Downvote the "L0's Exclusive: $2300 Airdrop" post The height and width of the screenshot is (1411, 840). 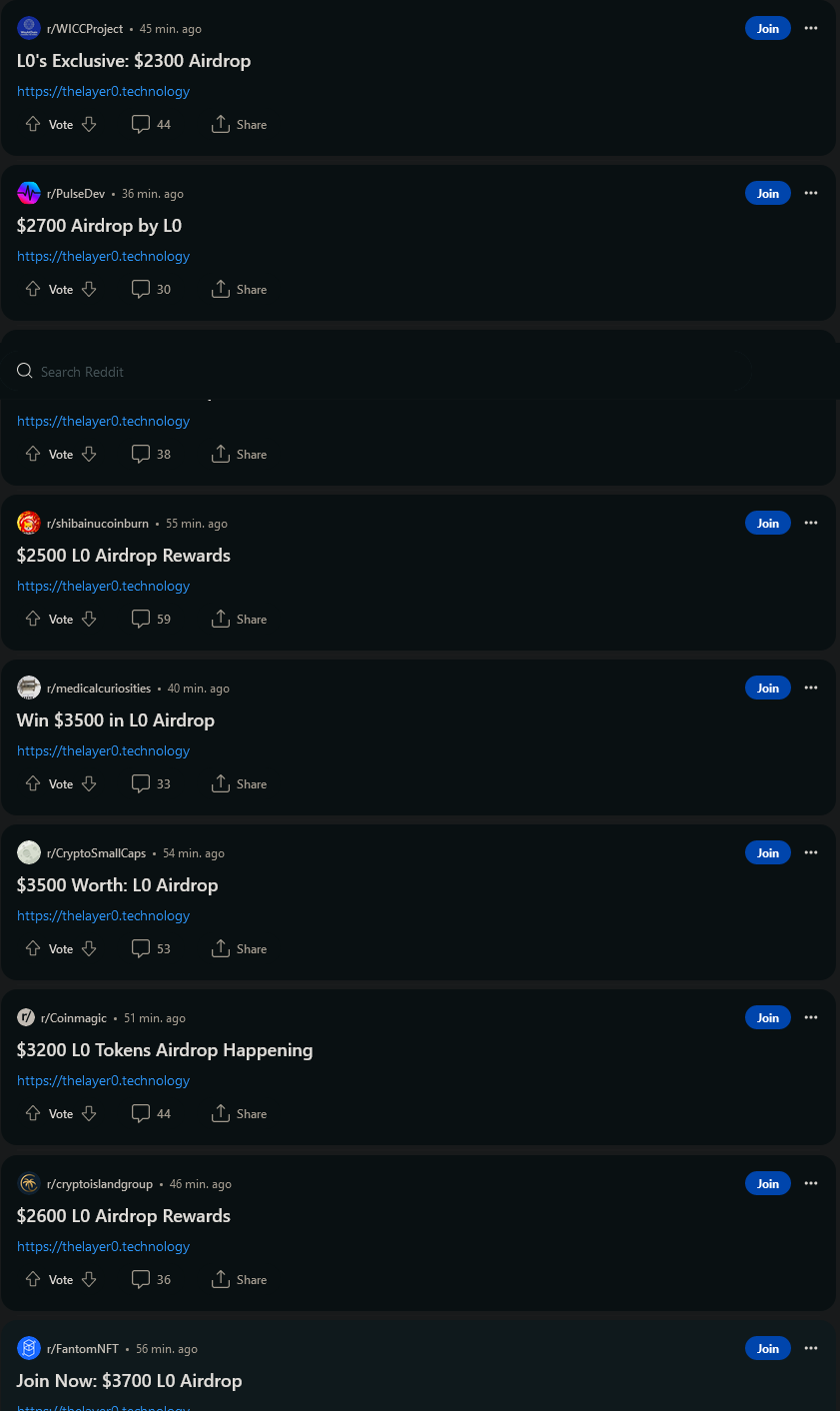(89, 125)
